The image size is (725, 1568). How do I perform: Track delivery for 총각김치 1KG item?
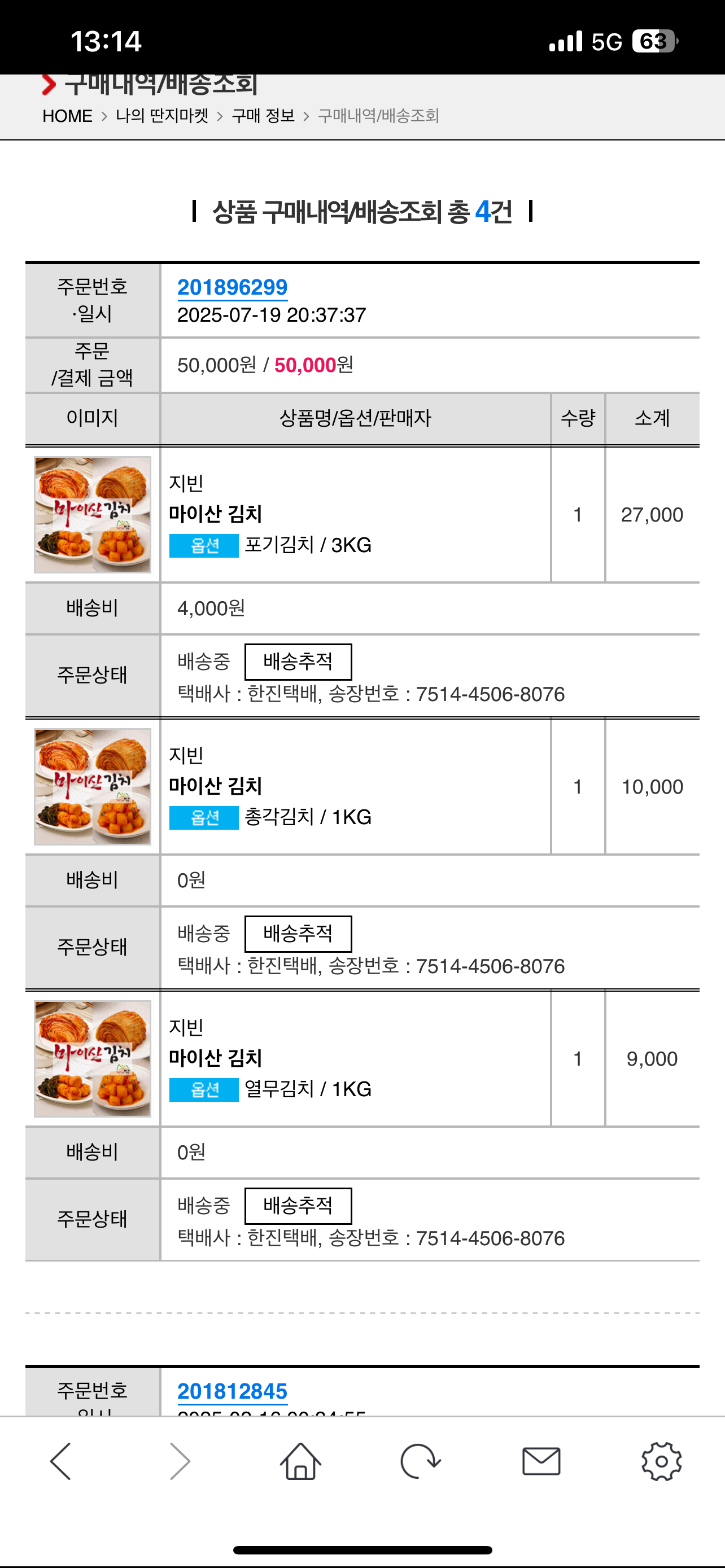tap(298, 934)
